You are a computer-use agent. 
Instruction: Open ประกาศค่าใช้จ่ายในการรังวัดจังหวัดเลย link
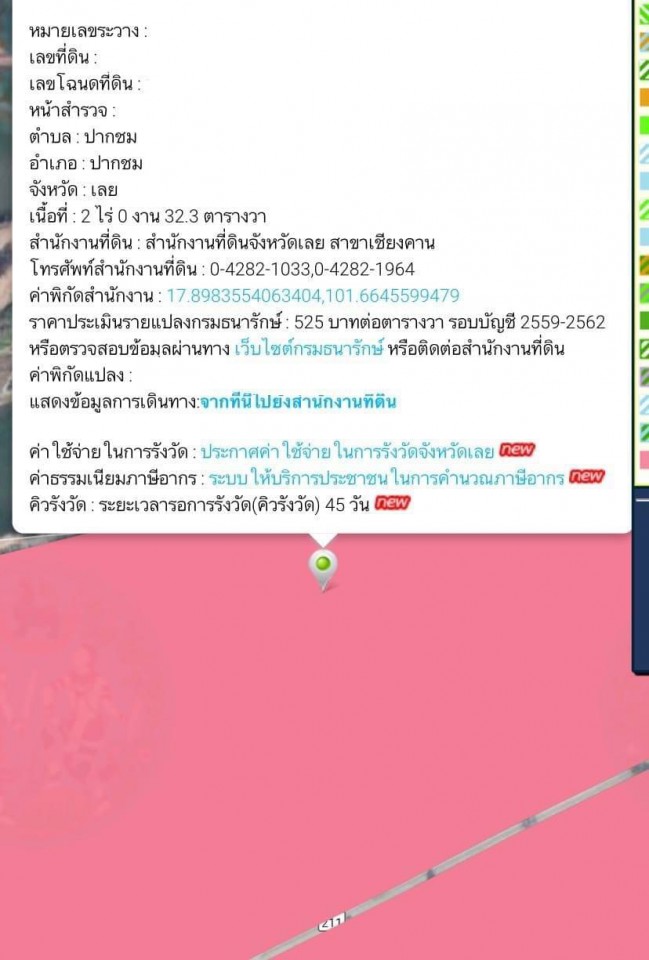[x=347, y=451]
